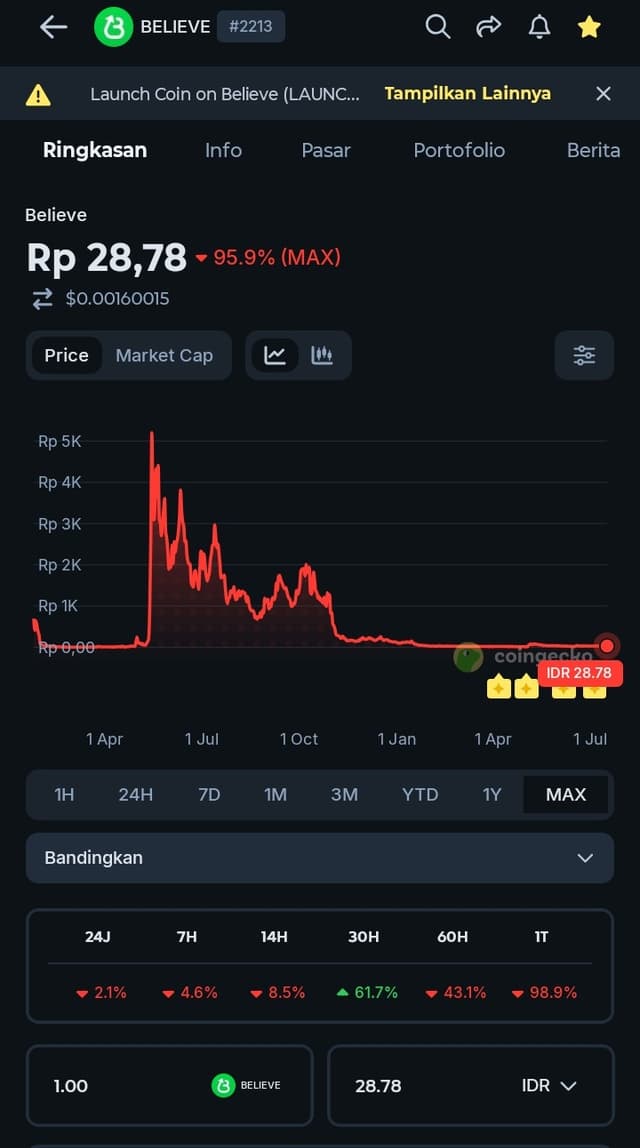Open the price alert bell
The image size is (640, 1148).
(540, 26)
